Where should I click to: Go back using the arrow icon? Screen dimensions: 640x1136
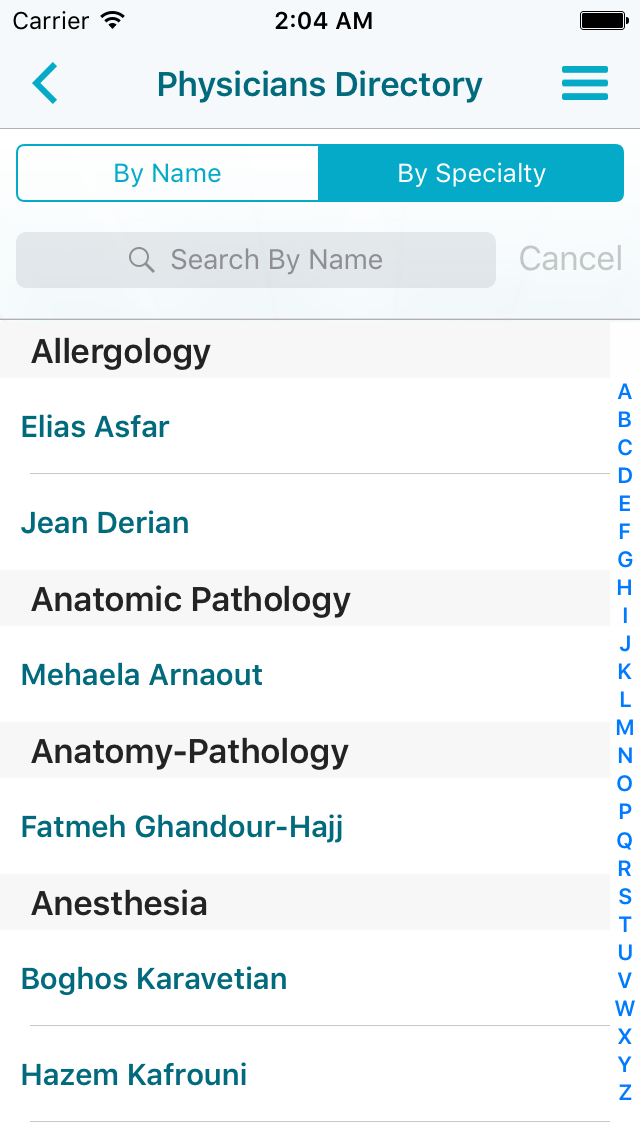[45, 83]
